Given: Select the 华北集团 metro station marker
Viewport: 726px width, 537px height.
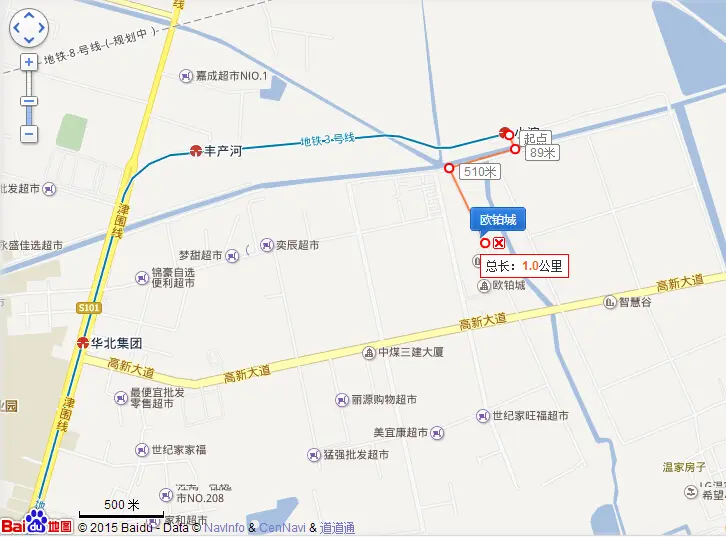Looking at the screenshot, I should 84,343.
